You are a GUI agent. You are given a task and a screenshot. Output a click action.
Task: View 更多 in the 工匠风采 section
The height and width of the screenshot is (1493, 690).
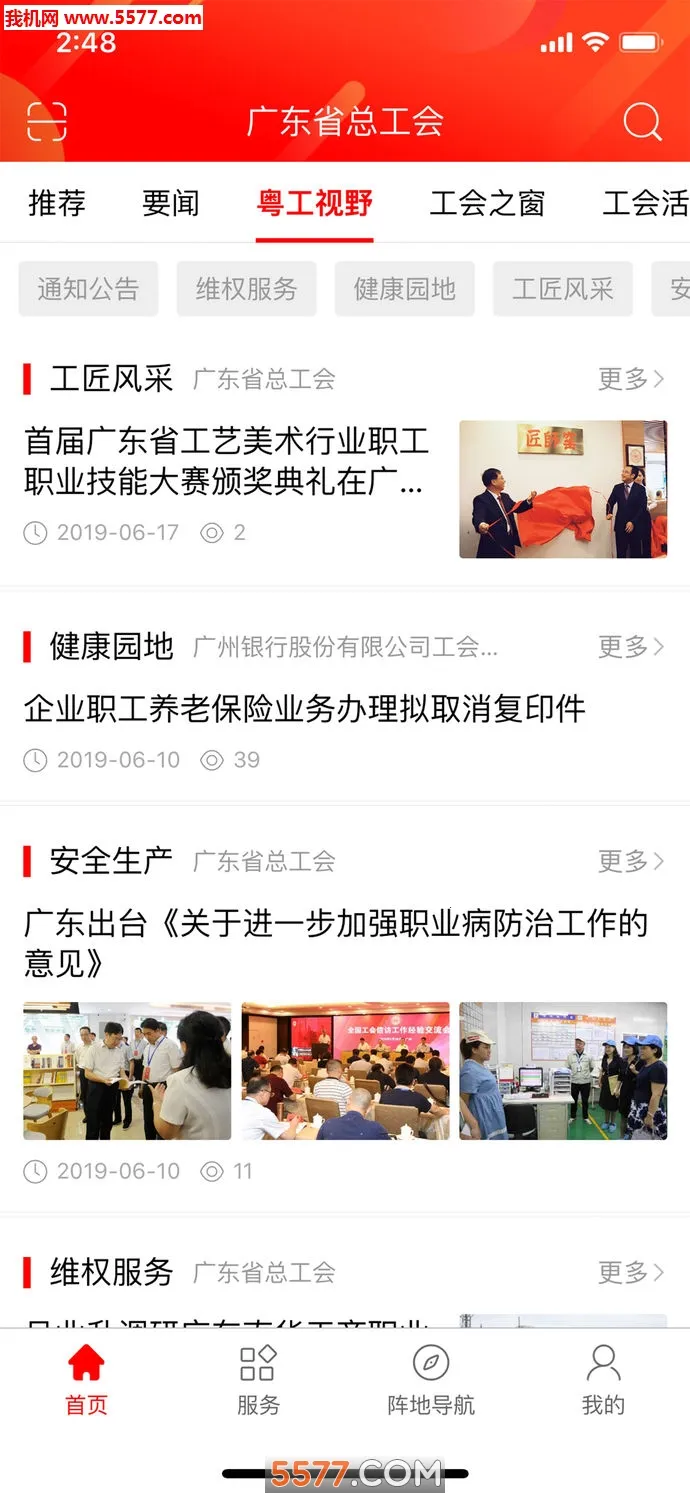(x=630, y=379)
